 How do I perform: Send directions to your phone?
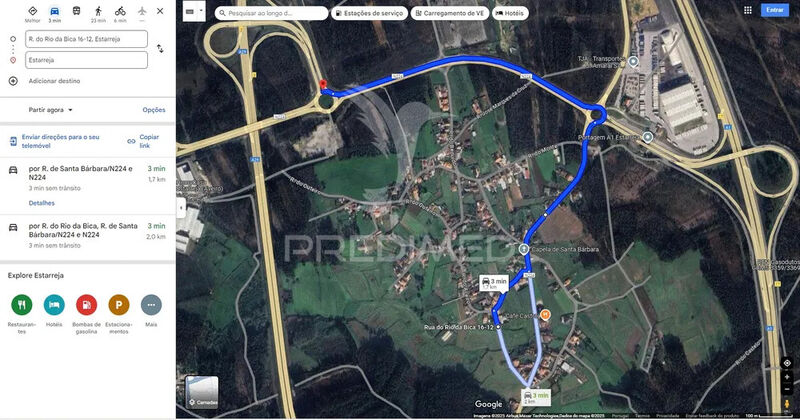(x=60, y=141)
